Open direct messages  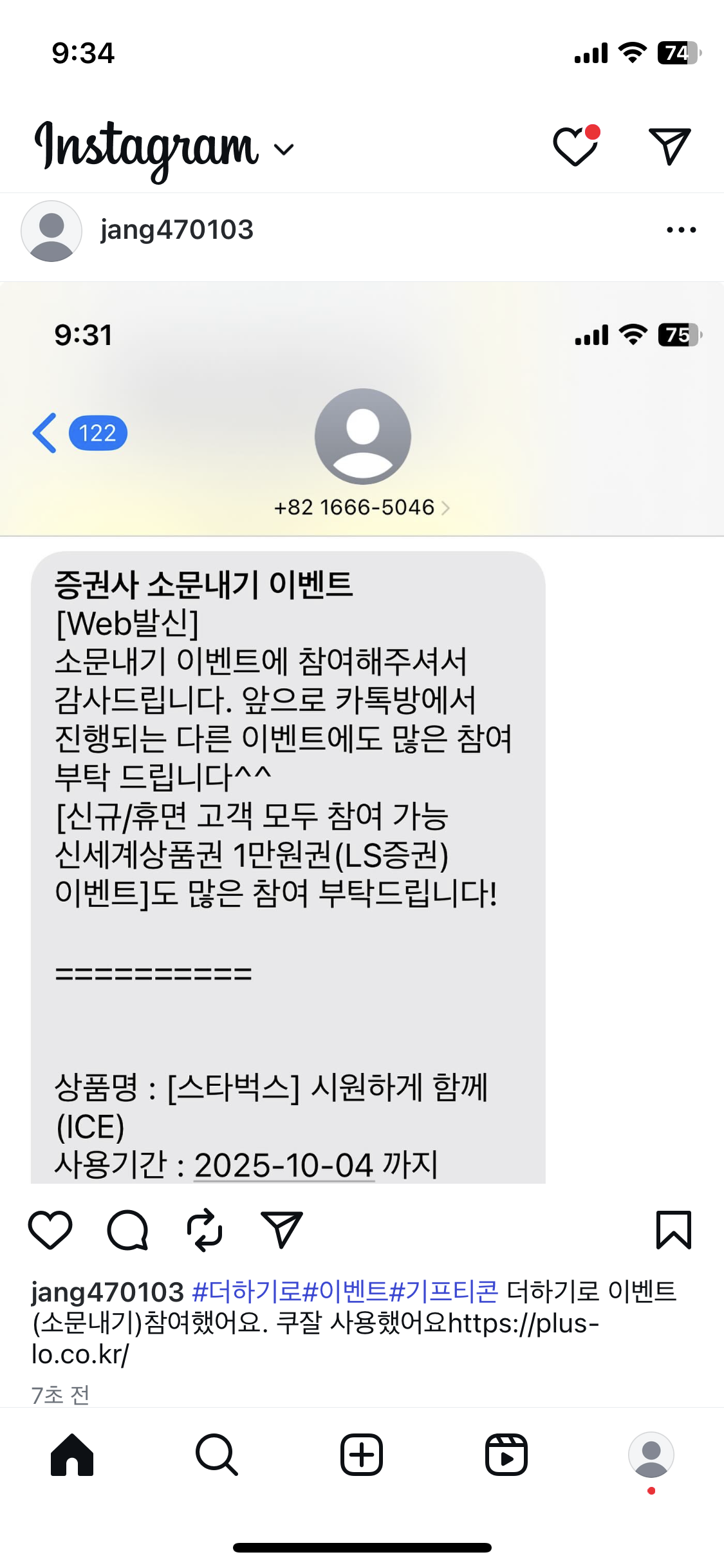pos(669,146)
